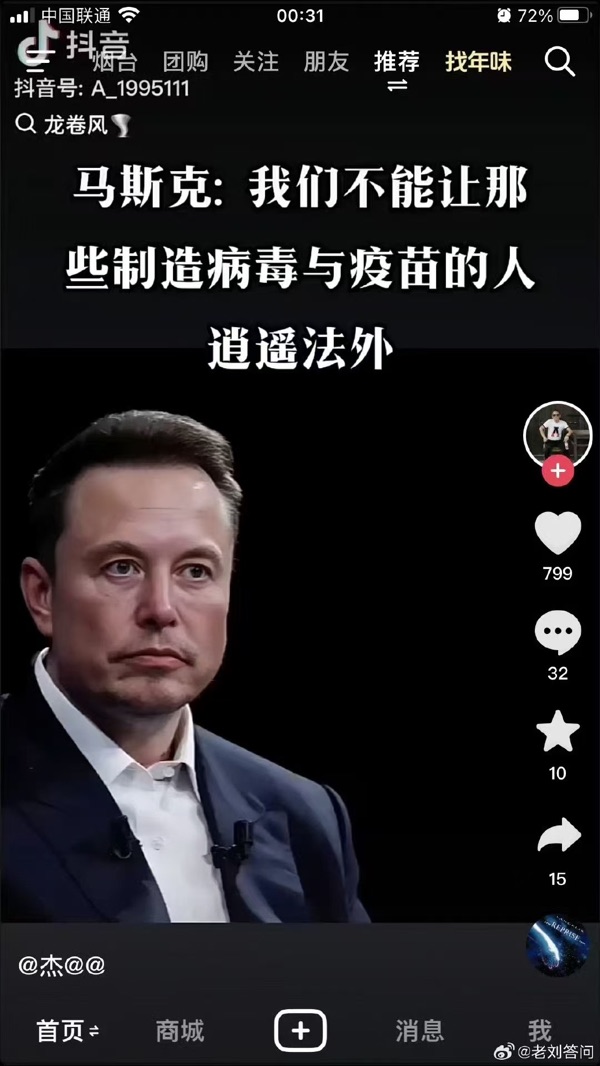This screenshot has height=1066, width=600.
Task: Switch to the 朋友 tab
Action: pyautogui.click(x=326, y=61)
